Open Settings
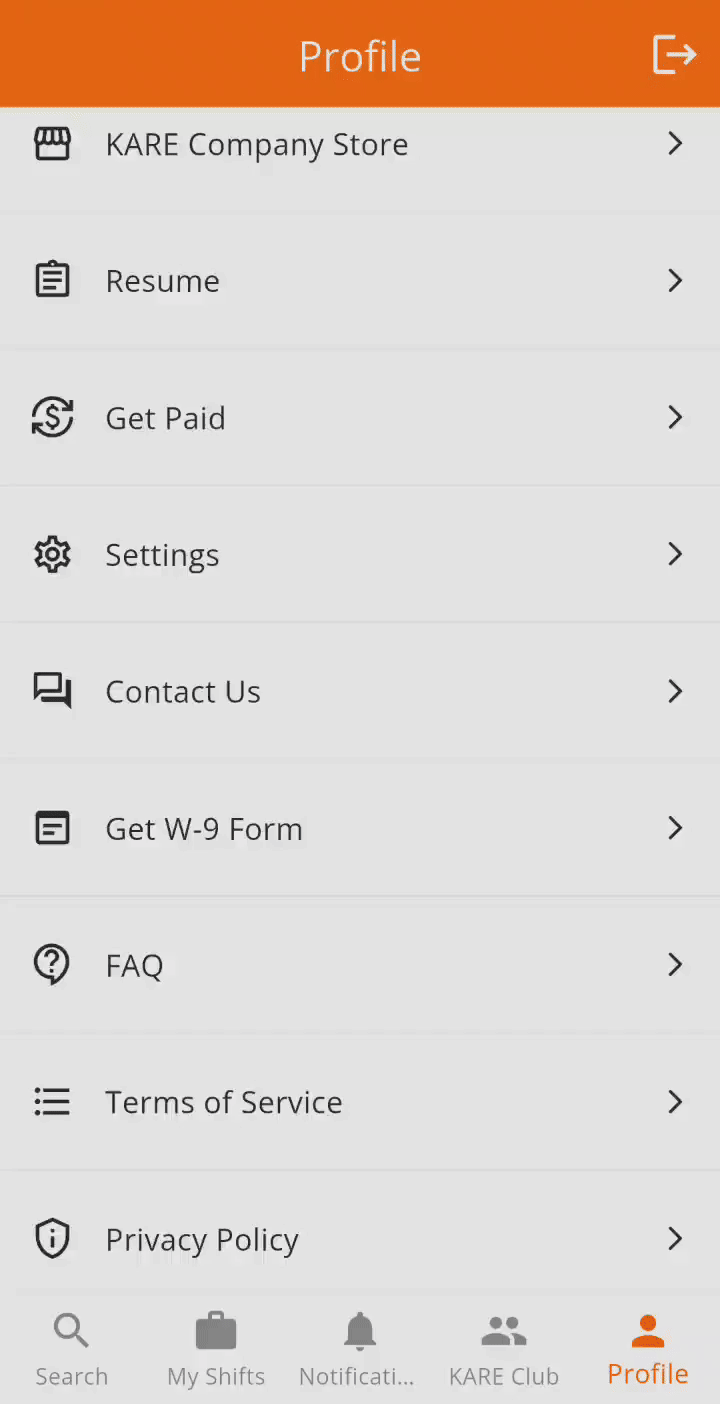Screen dimensions: 720x1404 point(360,555)
